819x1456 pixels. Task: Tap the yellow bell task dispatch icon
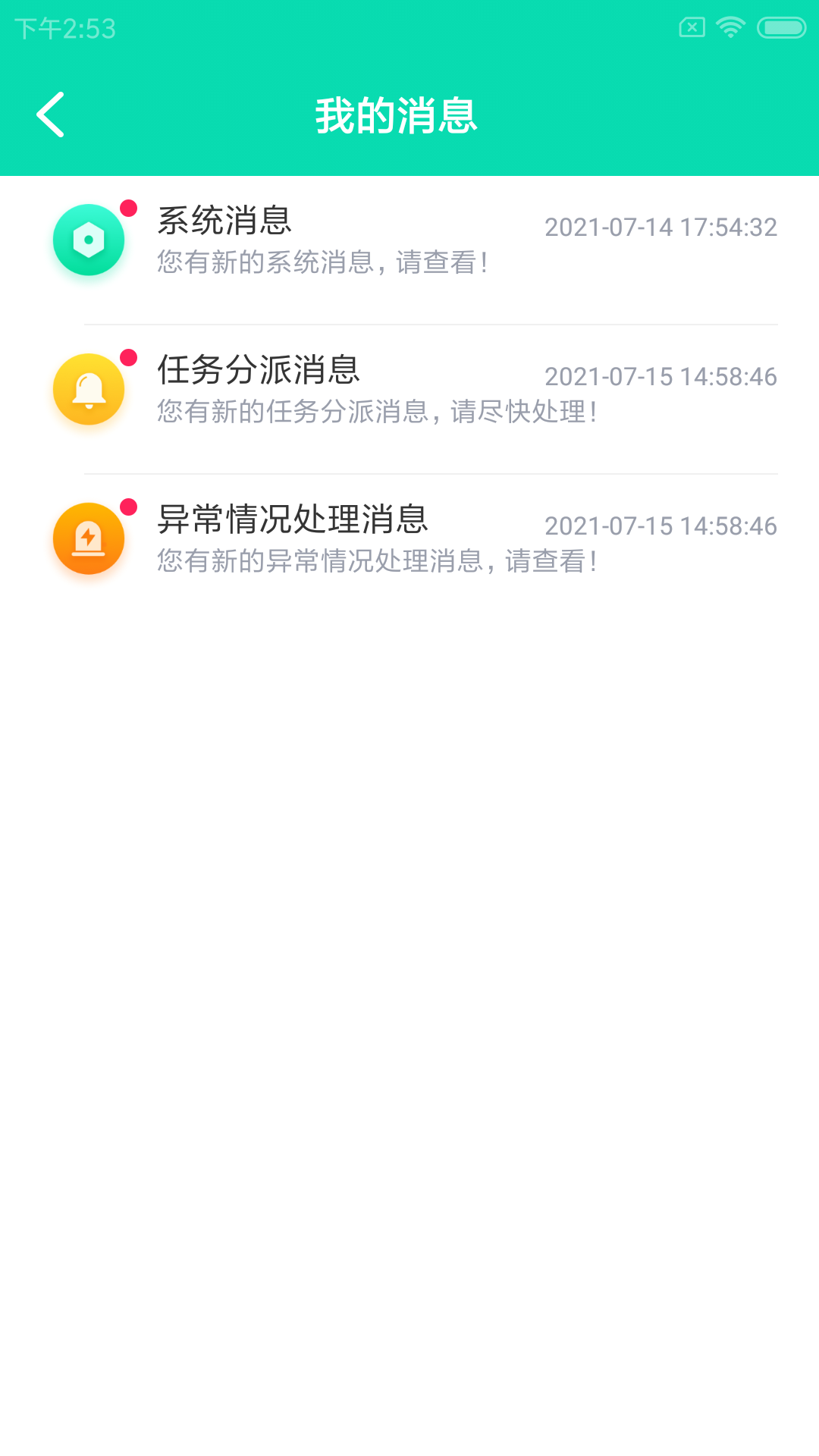[89, 388]
